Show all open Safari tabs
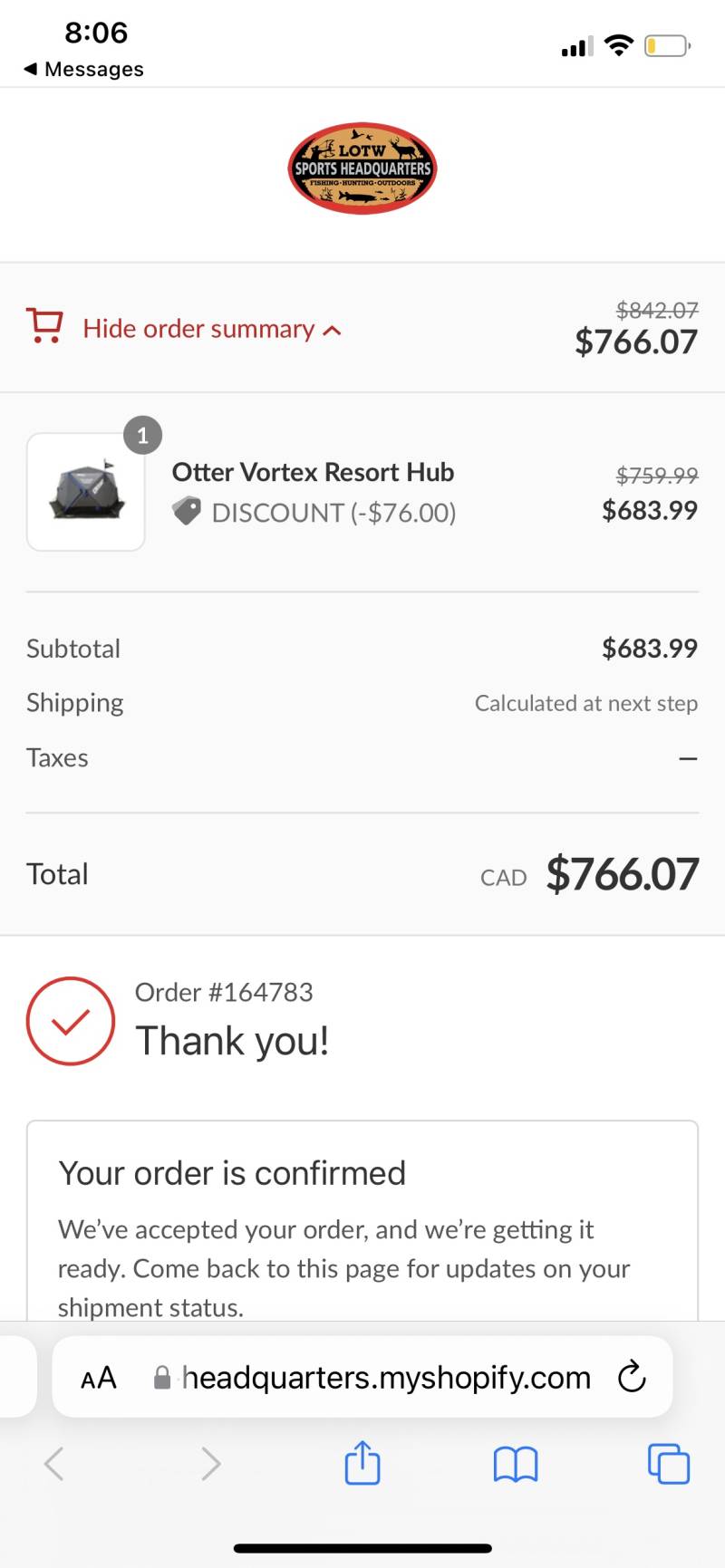 click(x=669, y=1464)
